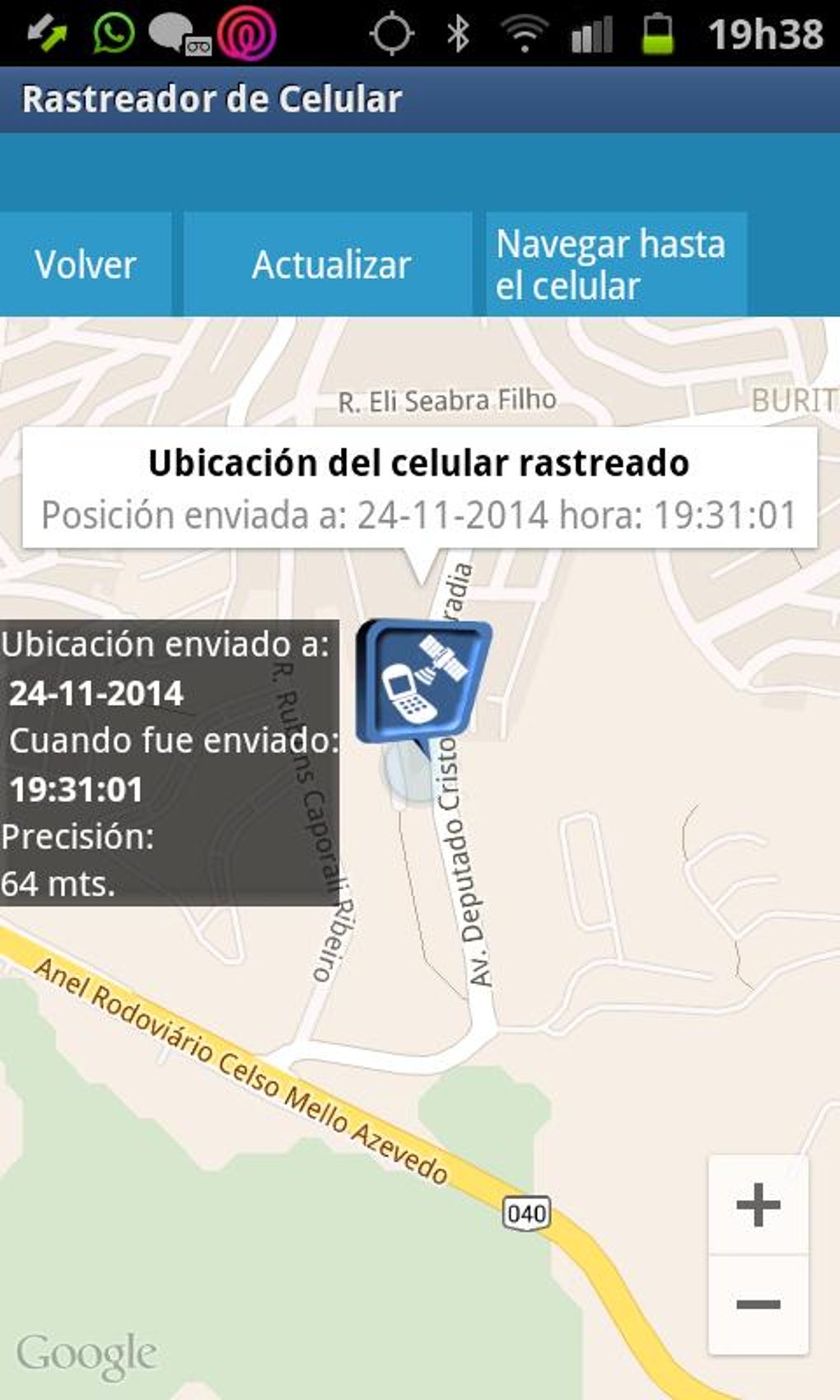Refresh location with Actualizar
Viewport: 840px width, 1400px height.
329,264
